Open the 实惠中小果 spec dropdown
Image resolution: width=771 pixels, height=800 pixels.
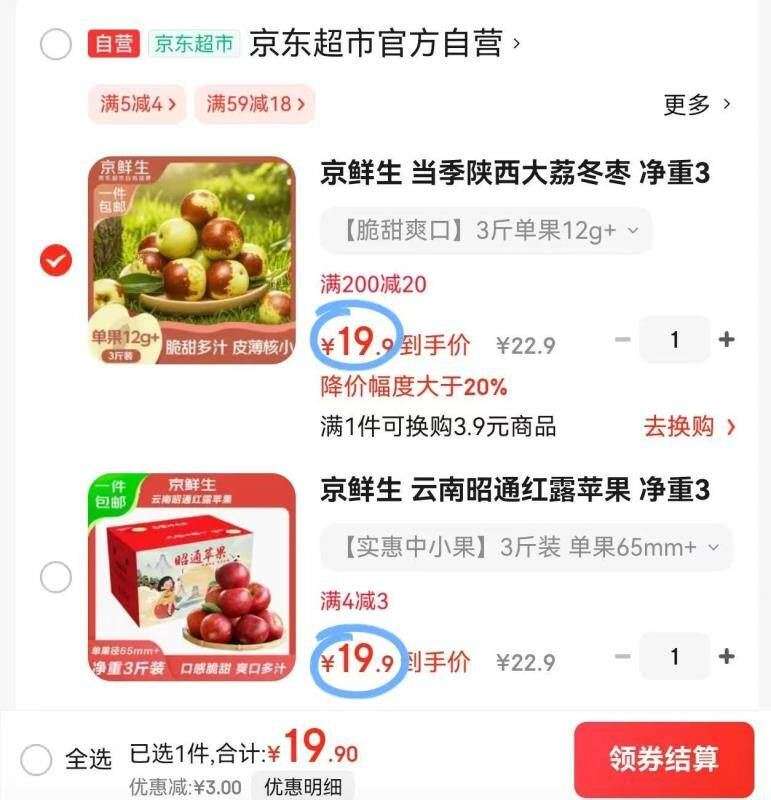(530, 547)
